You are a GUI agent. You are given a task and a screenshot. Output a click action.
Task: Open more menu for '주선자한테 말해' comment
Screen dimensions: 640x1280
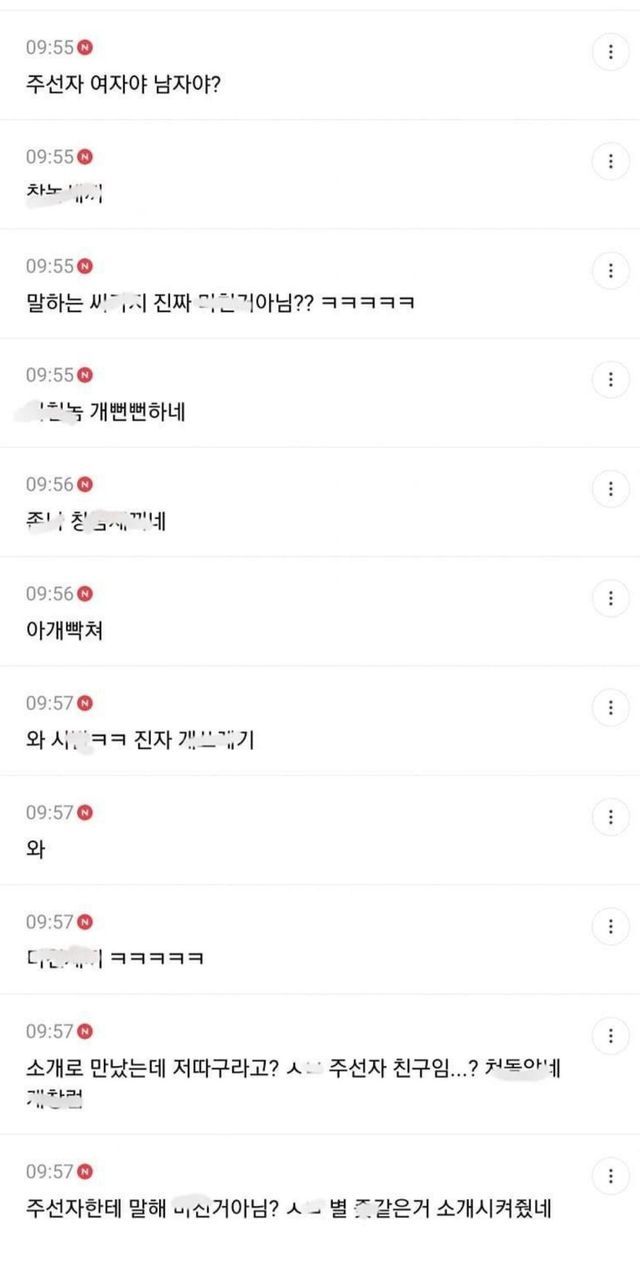[x=610, y=1175]
